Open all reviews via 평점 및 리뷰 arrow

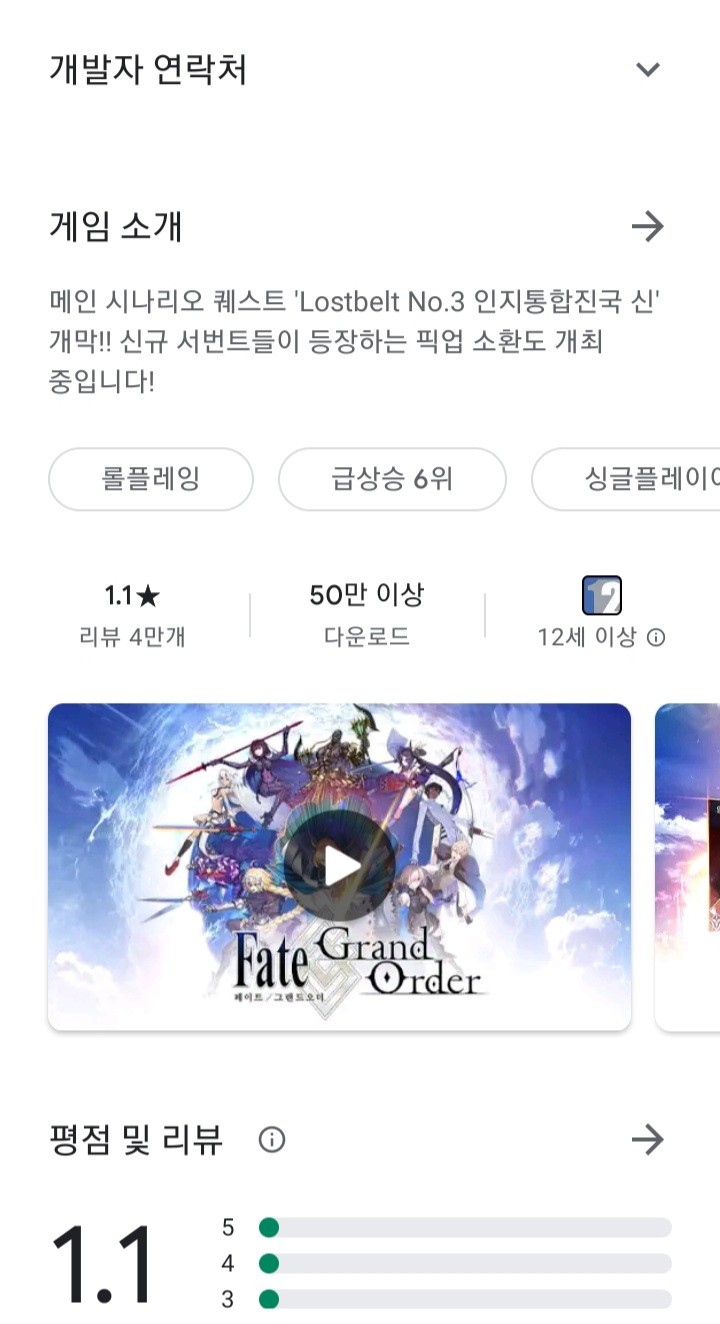pyautogui.click(x=648, y=1139)
